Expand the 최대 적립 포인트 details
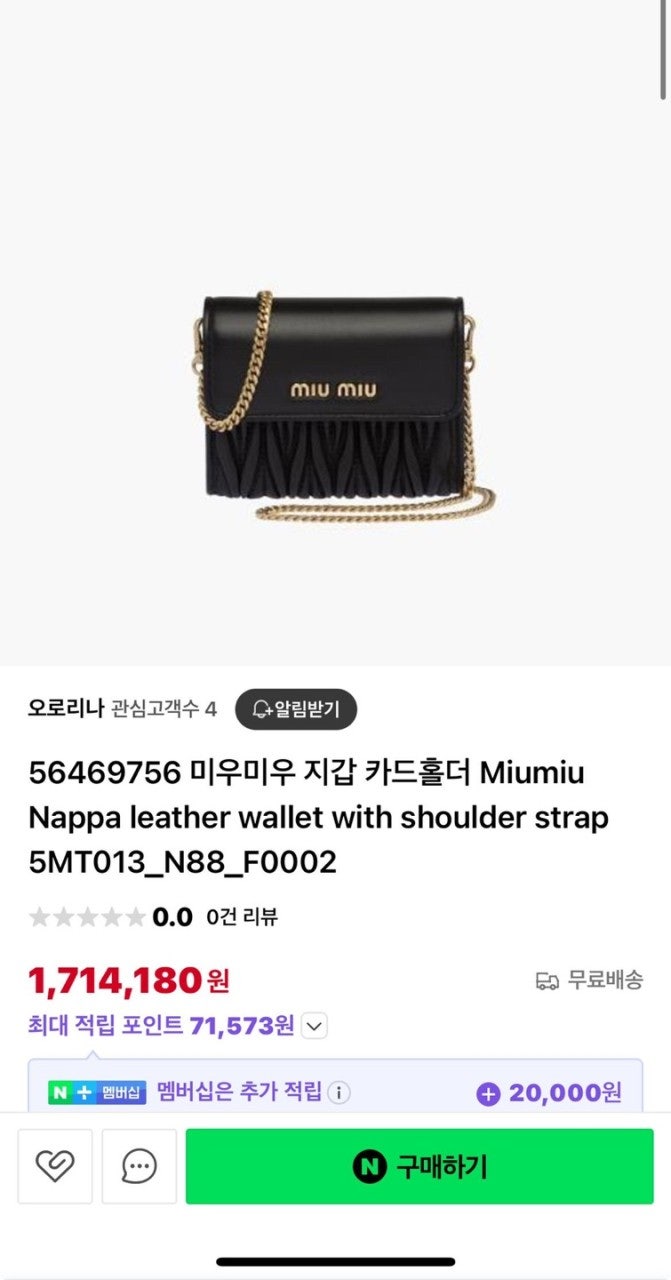Screen dimensions: 671x1280 coord(314,1026)
